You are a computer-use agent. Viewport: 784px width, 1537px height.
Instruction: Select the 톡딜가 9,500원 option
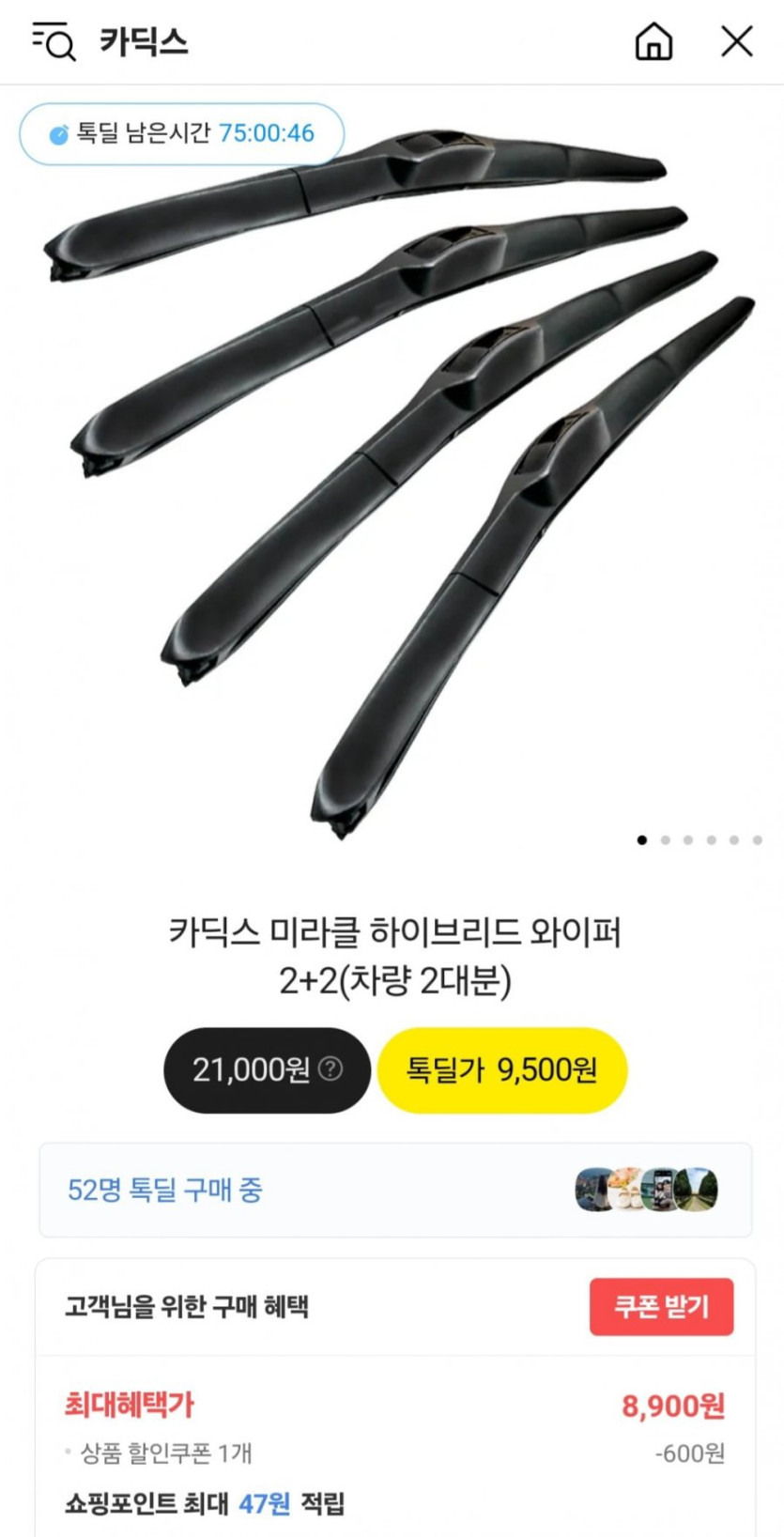click(501, 1070)
